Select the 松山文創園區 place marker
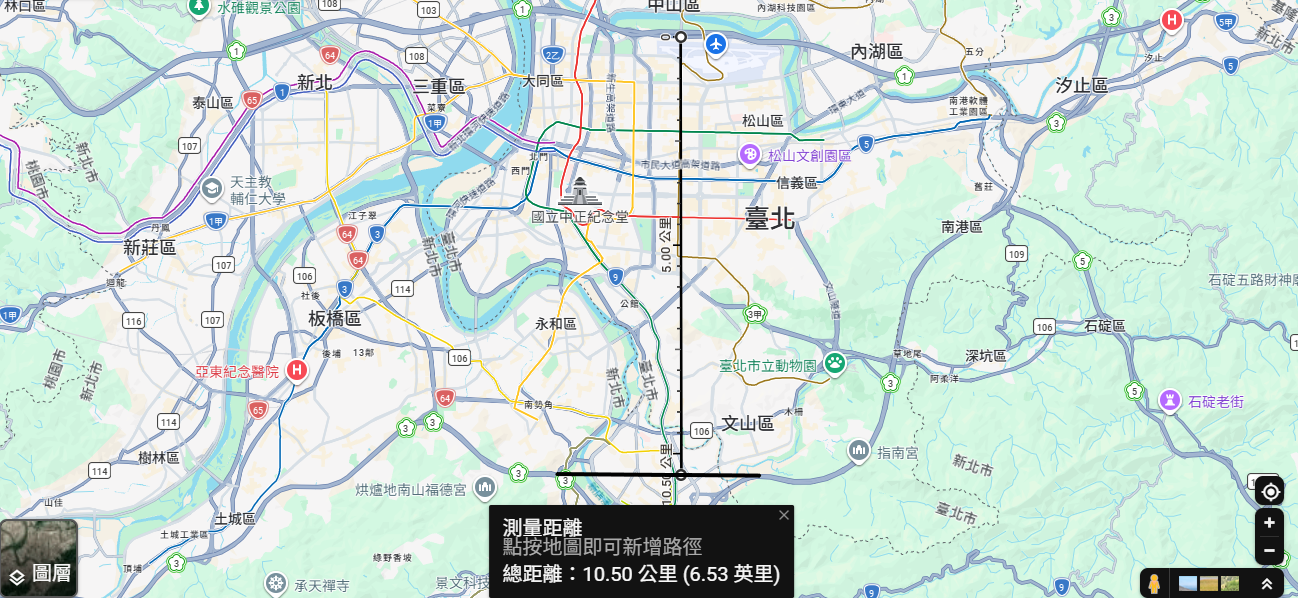 (x=750, y=154)
